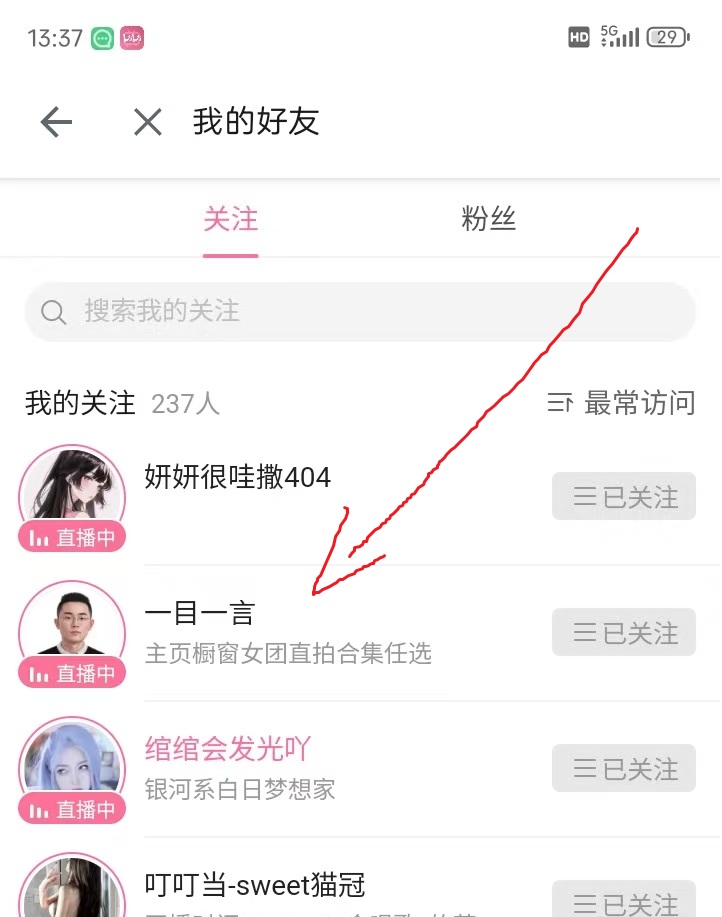Tap 已关注 button next to 绾绾会发光吖
The width and height of the screenshot is (722, 917).
(x=624, y=769)
